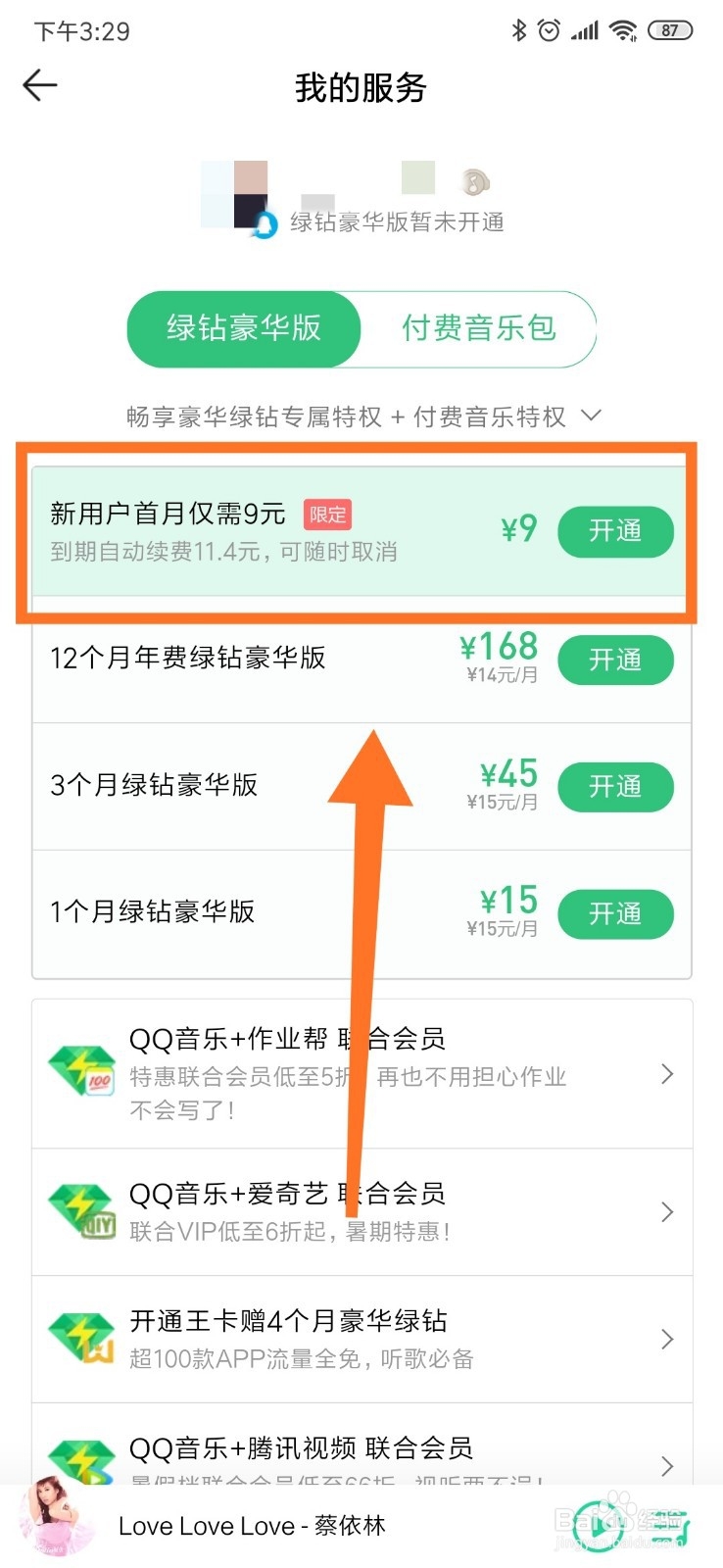Click the diamond icon for QQ音乐+作业帮 联合会员
Viewport: 723px width, 1568px height.
click(x=80, y=1073)
